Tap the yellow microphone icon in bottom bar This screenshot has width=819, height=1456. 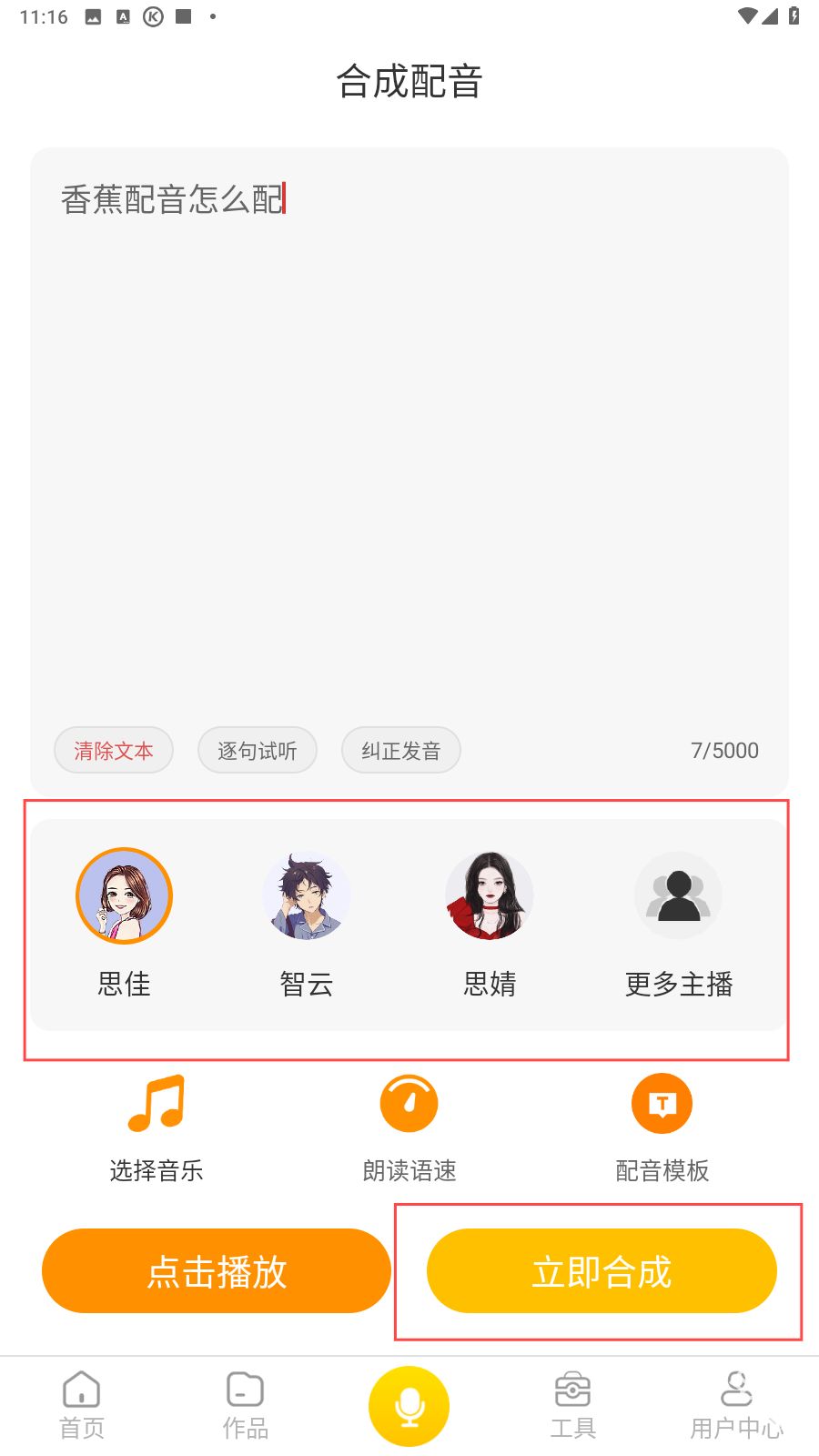click(x=409, y=1404)
